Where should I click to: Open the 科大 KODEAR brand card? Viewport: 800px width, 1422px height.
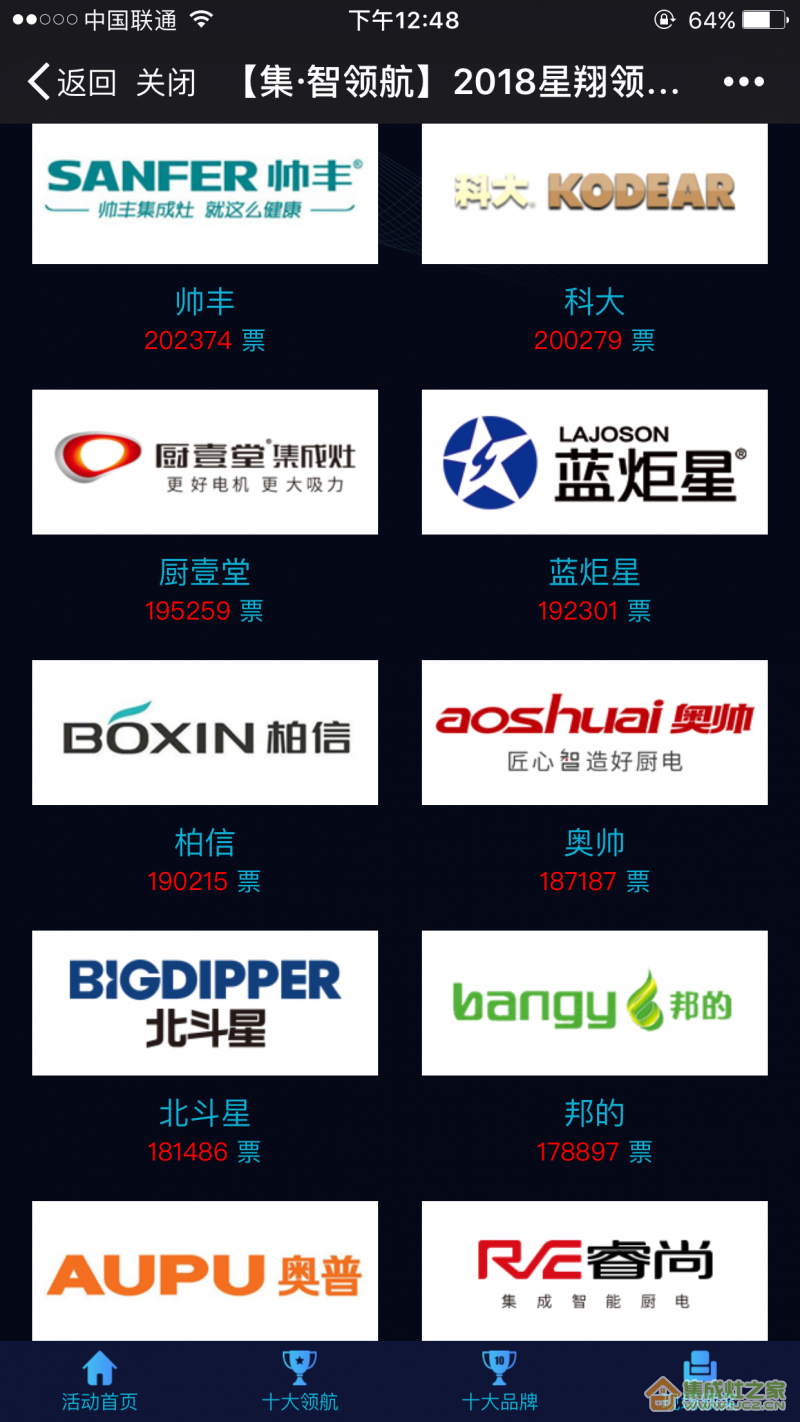pos(594,194)
